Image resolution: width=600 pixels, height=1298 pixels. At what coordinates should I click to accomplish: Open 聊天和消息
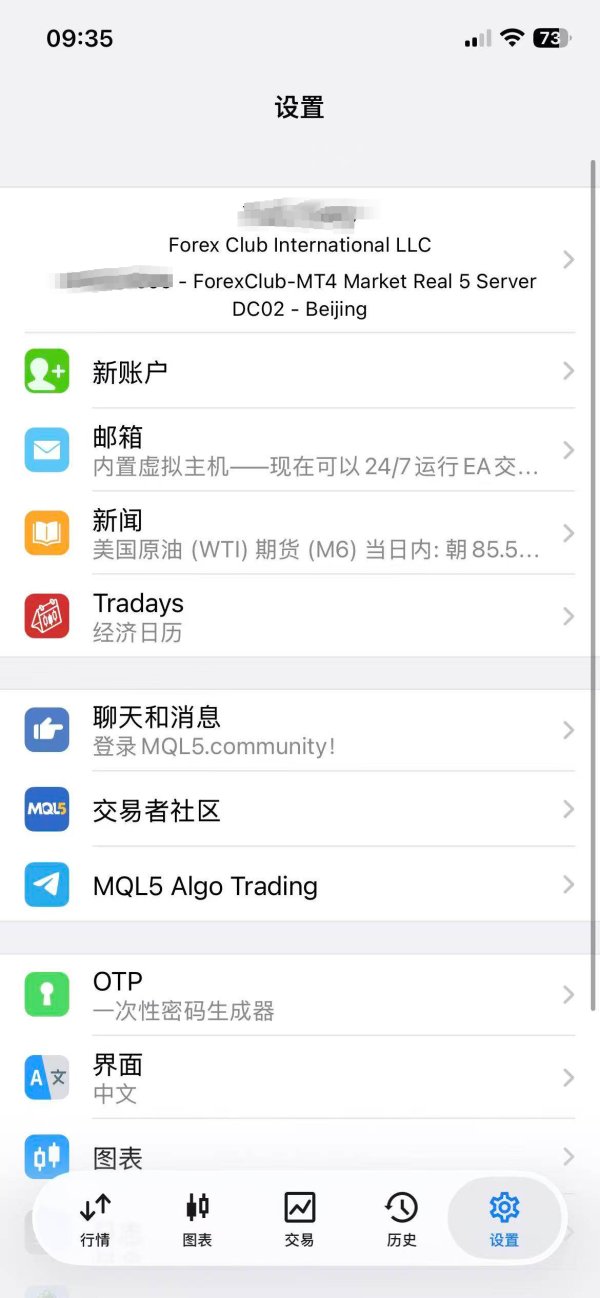tap(300, 730)
